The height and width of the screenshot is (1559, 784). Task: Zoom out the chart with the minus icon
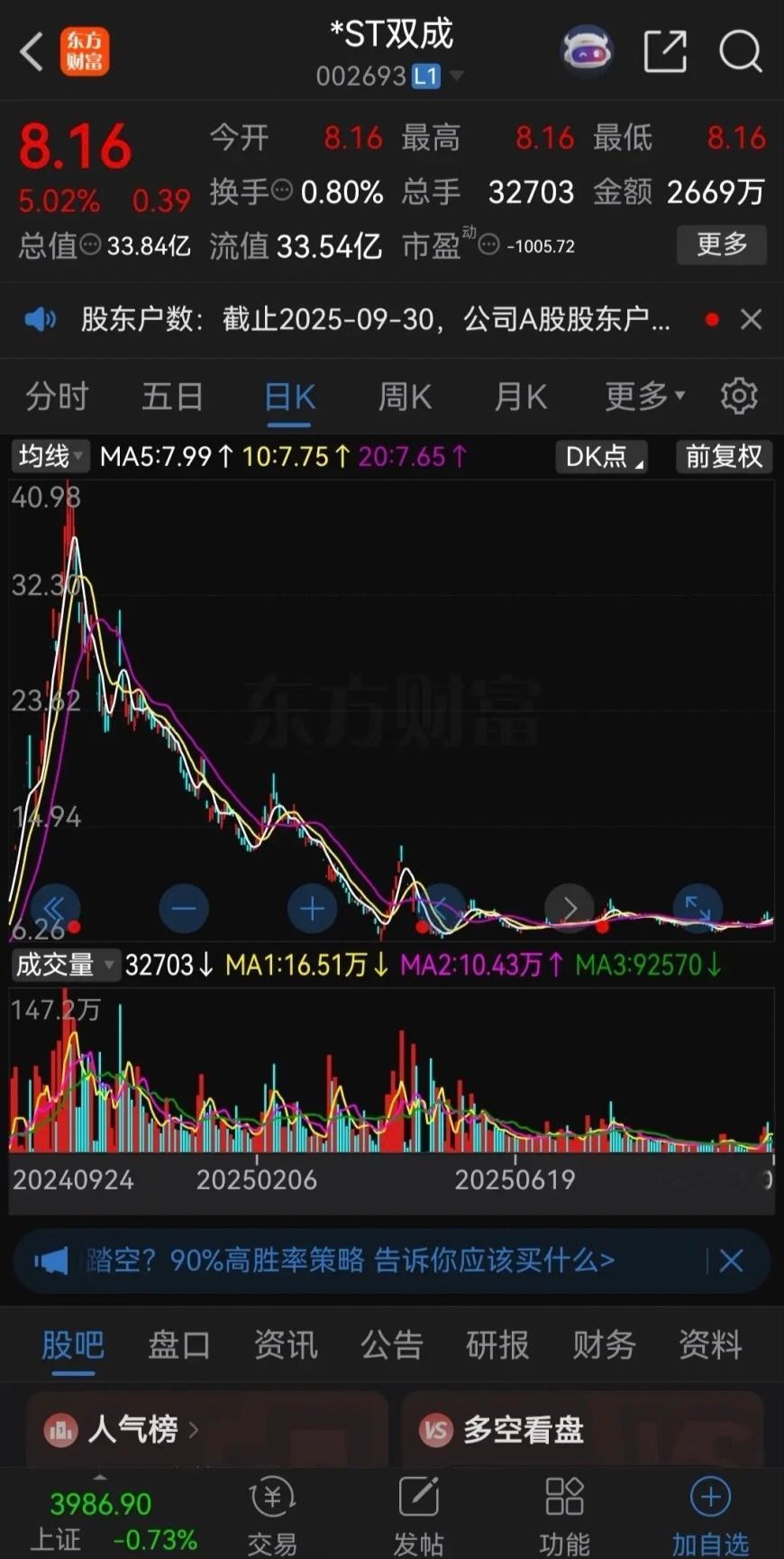[x=184, y=909]
